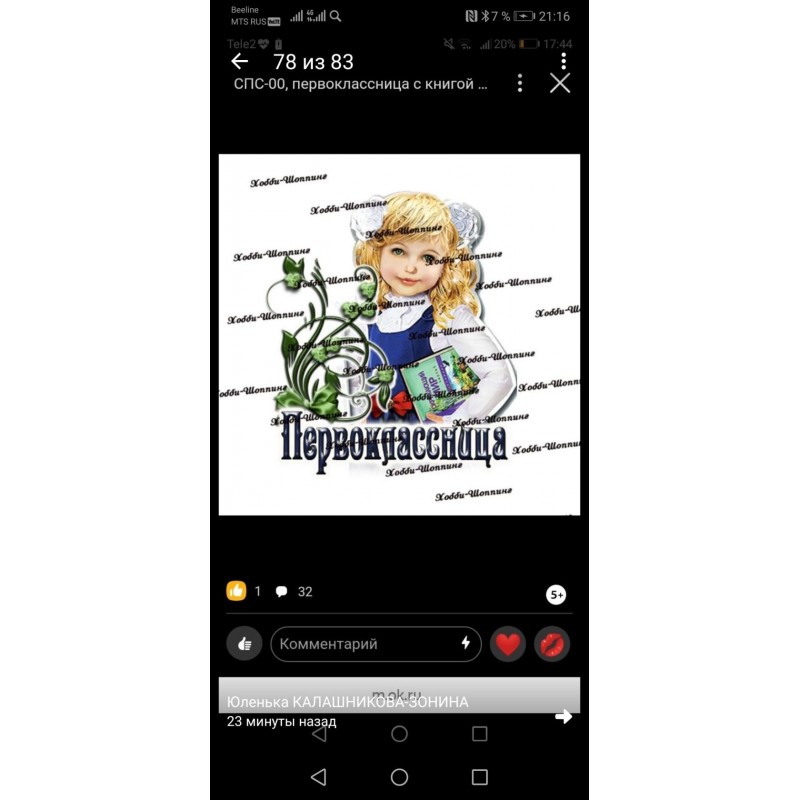800x800 pixels.
Task: Go to the system home screen
Action: [399, 777]
